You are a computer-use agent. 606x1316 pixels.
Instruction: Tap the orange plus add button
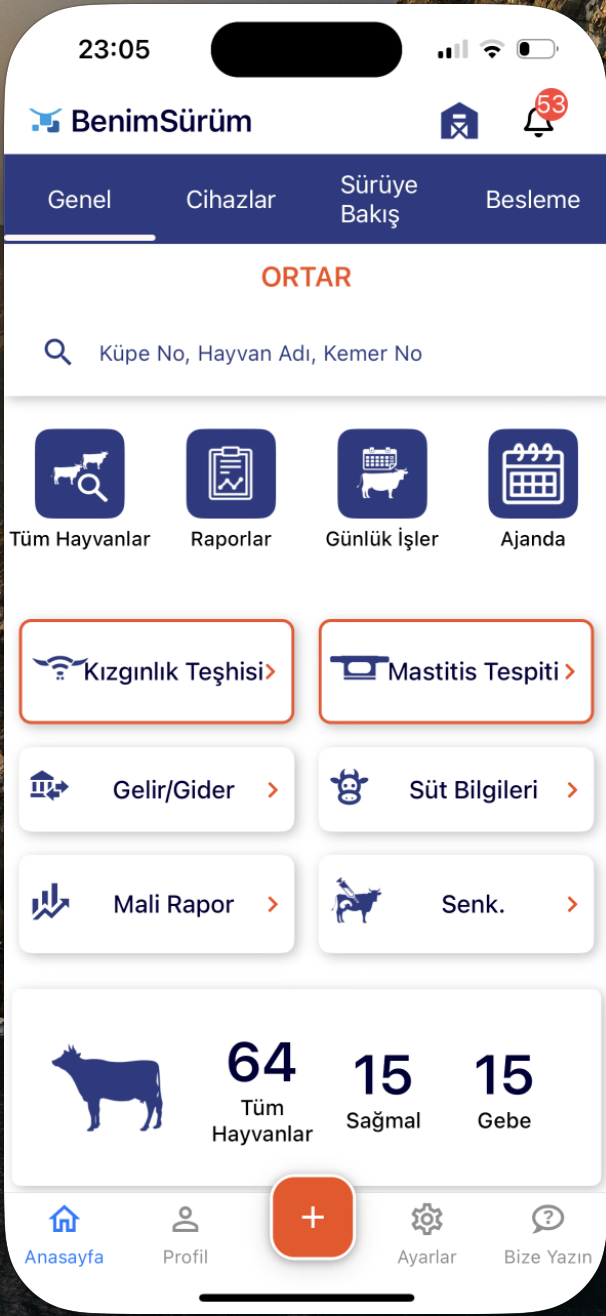click(312, 1217)
